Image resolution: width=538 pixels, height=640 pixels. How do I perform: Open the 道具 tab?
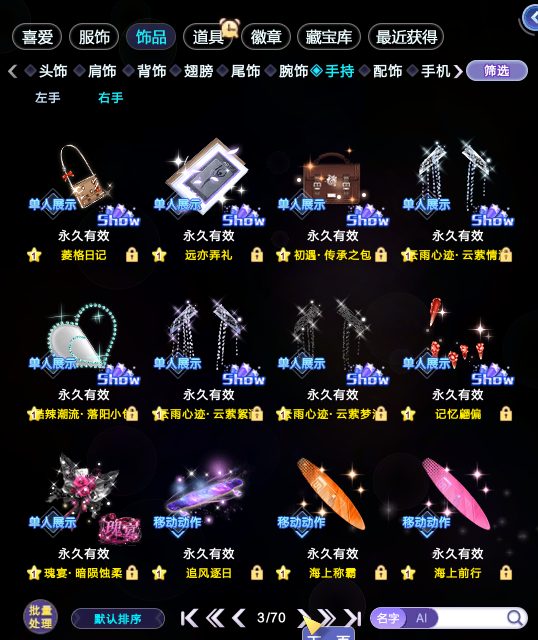(208, 37)
